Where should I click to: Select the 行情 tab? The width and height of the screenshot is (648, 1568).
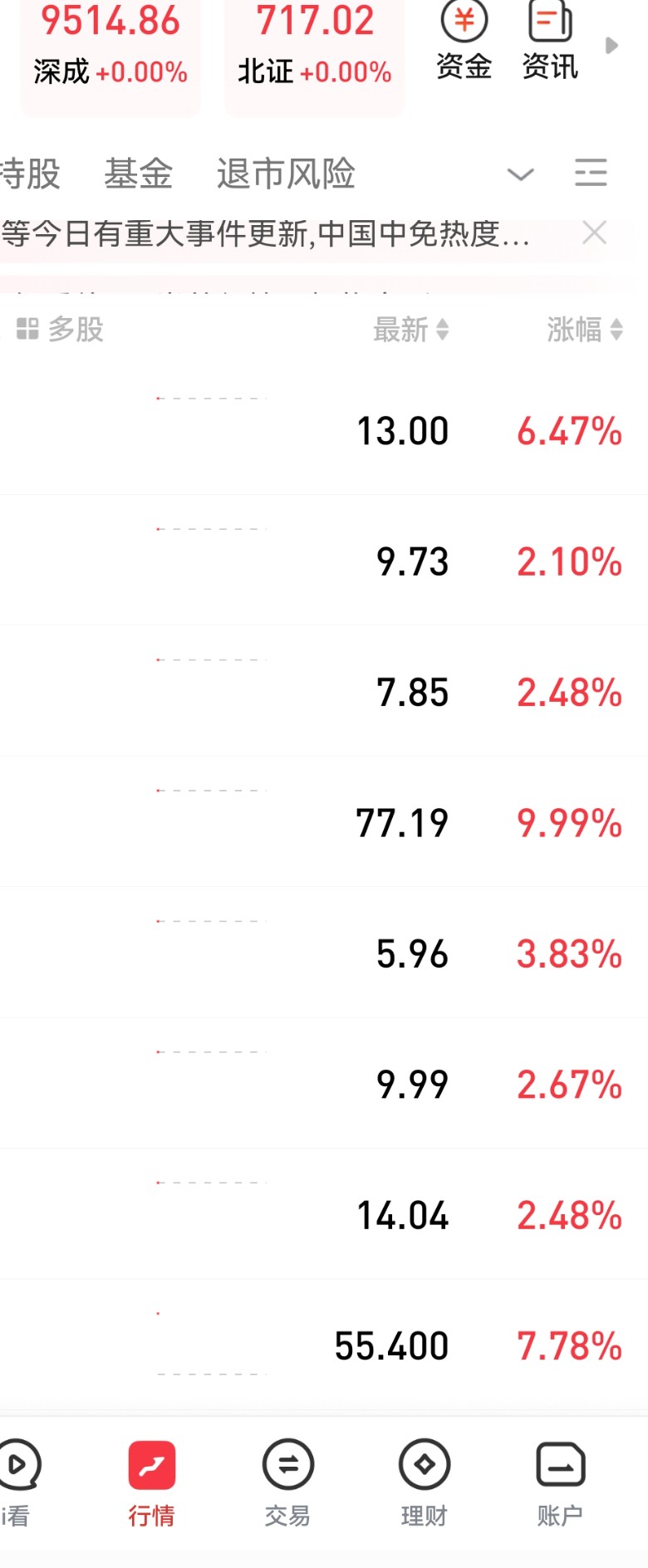click(x=151, y=1484)
